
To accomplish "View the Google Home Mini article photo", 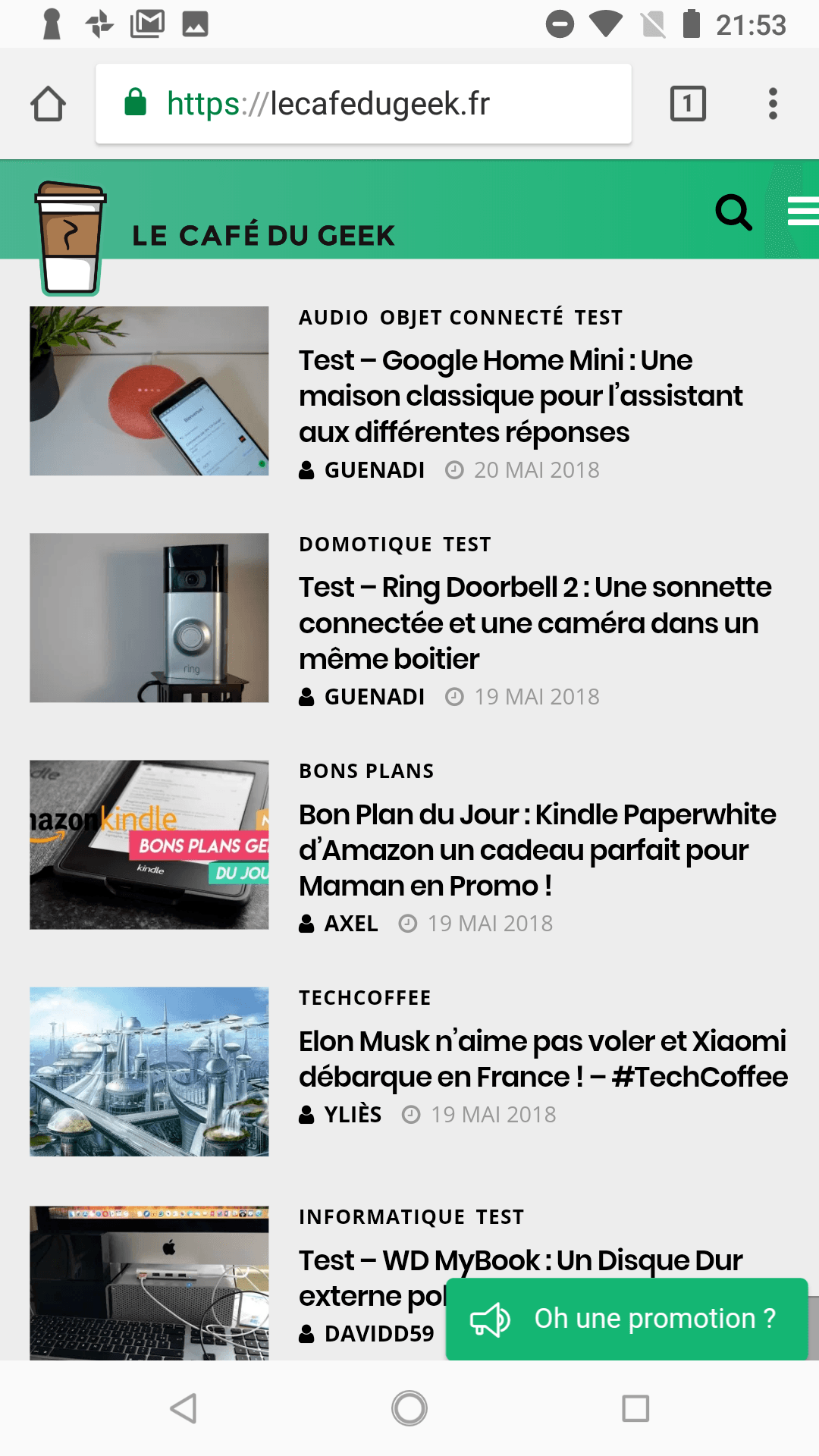I will click(x=149, y=391).
